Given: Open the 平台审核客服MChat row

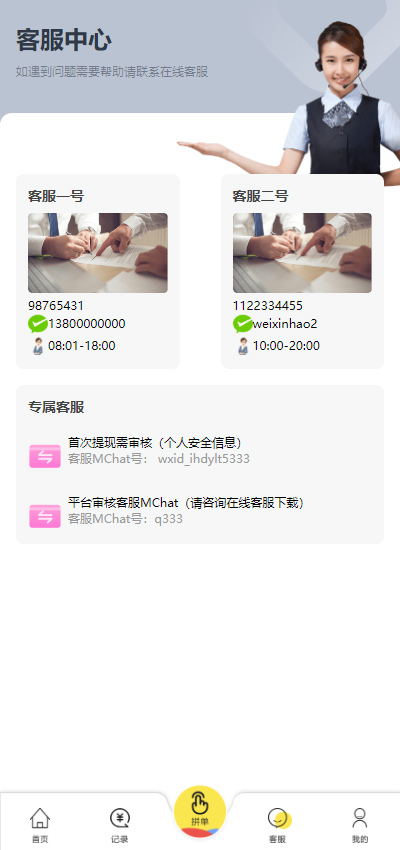Looking at the screenshot, I should pyautogui.click(x=200, y=511).
